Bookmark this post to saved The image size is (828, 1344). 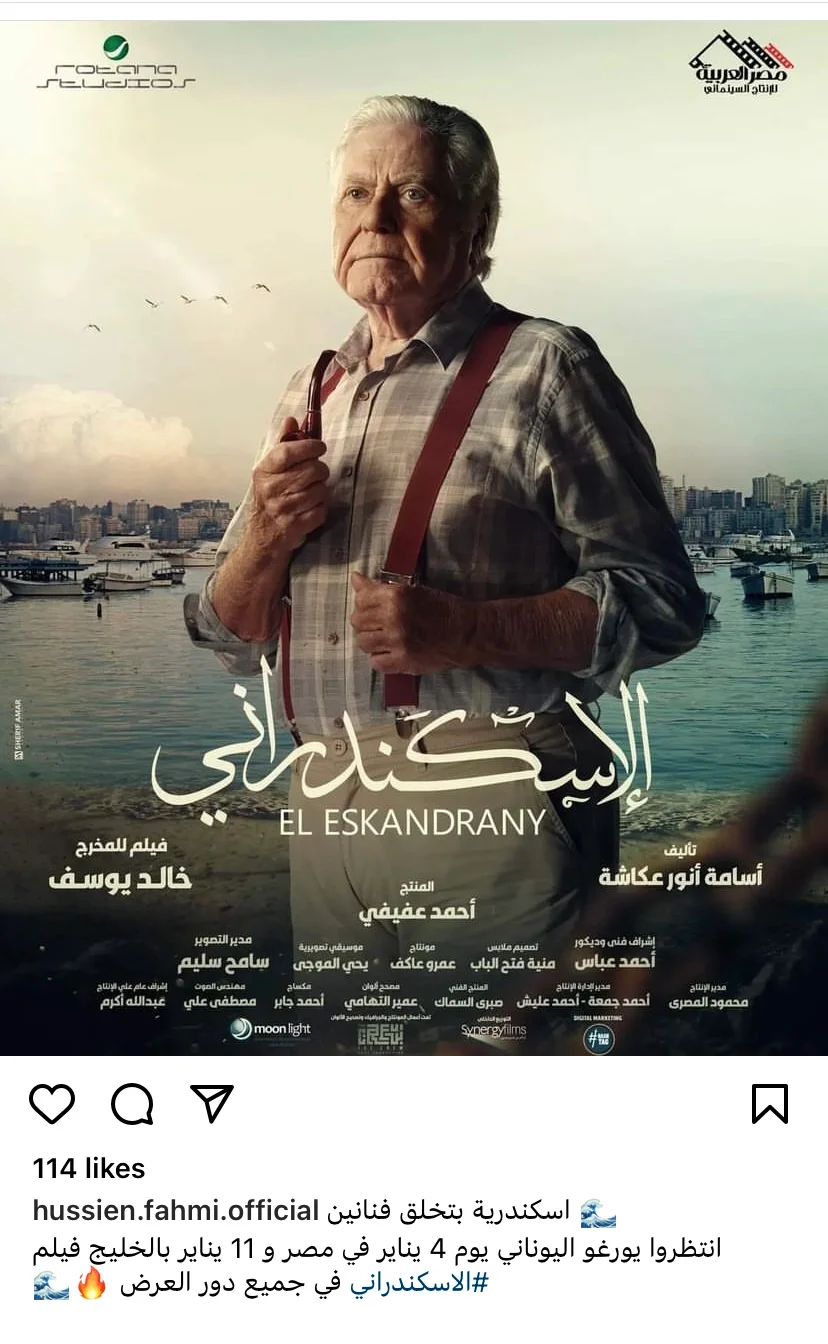click(x=769, y=1104)
